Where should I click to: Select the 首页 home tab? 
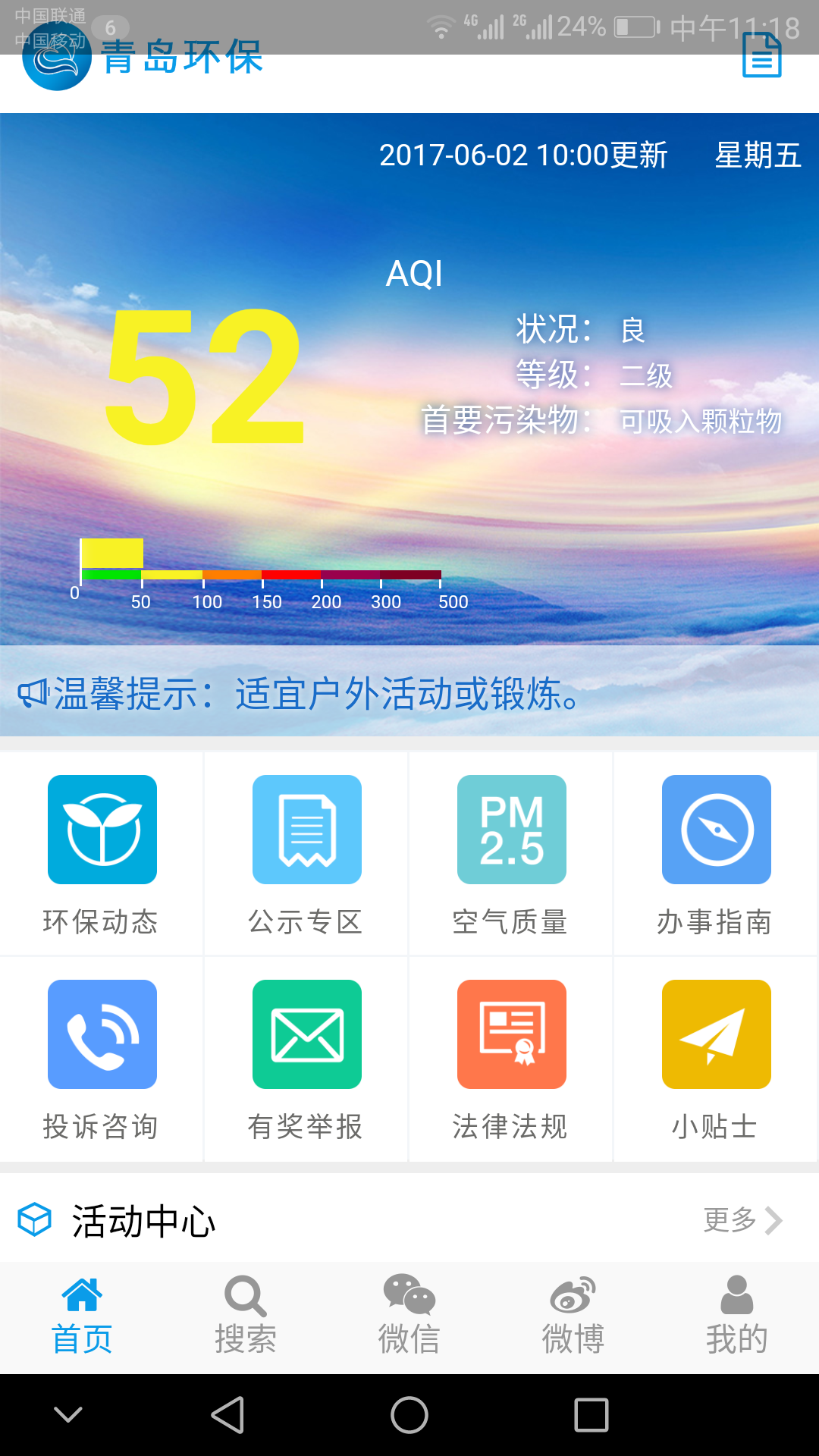tap(82, 1316)
